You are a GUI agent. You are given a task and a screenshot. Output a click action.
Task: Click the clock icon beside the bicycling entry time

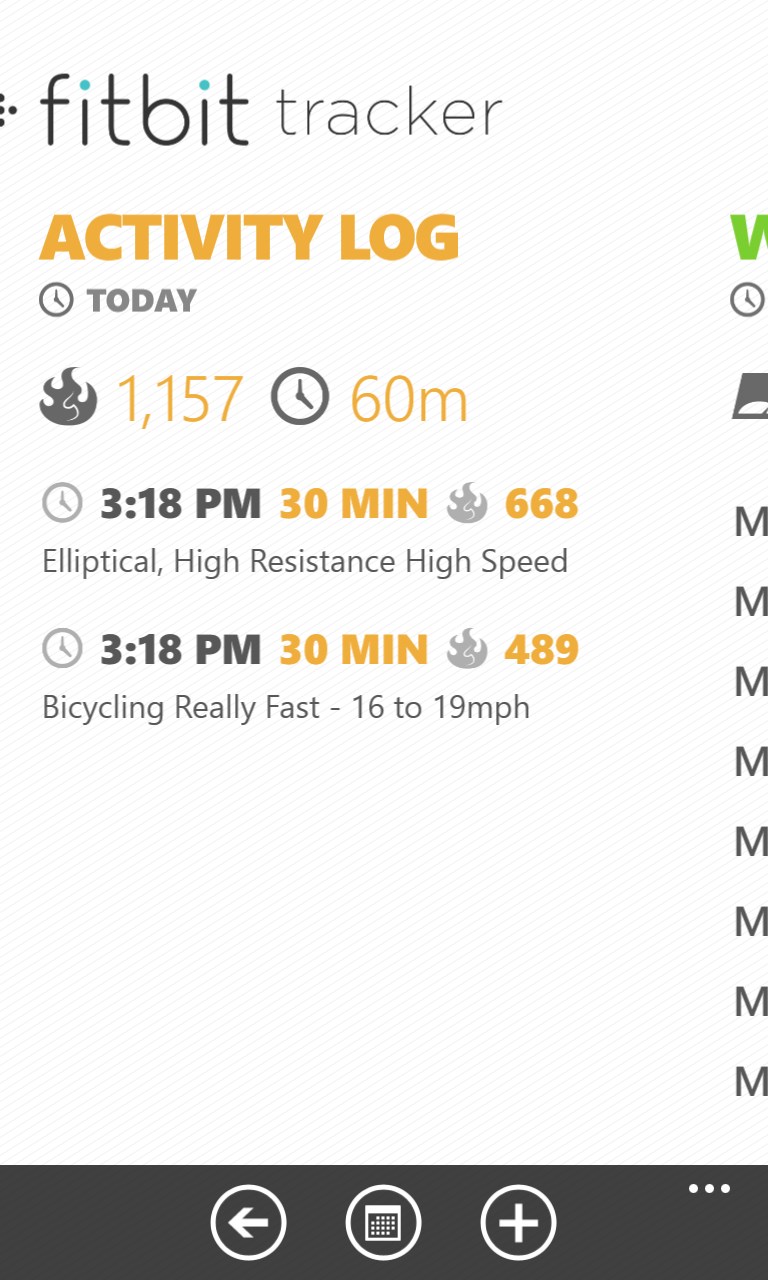pos(61,650)
